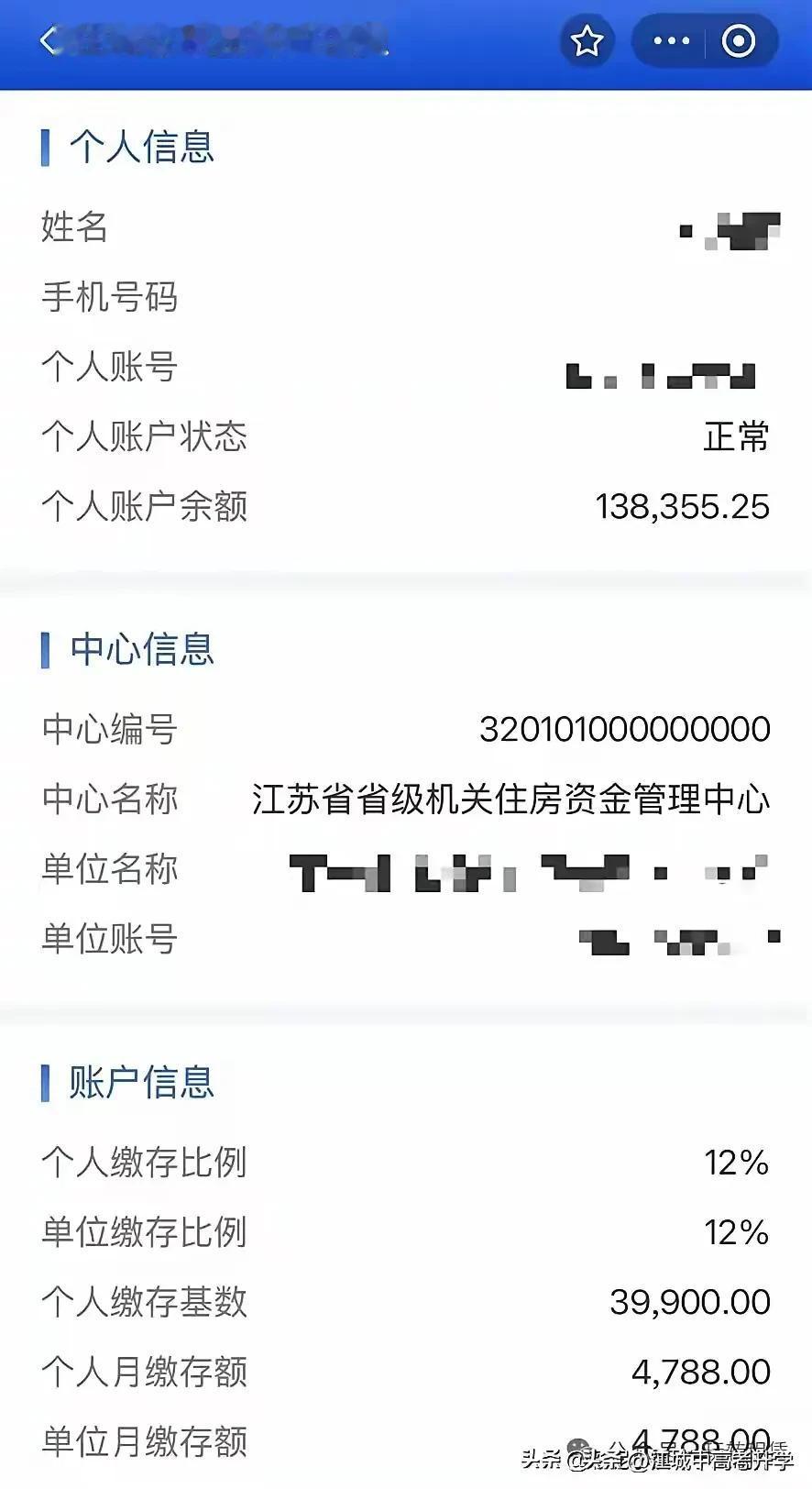The width and height of the screenshot is (812, 1489).
Task: Open the more options ellipsis menu
Action: [x=672, y=40]
